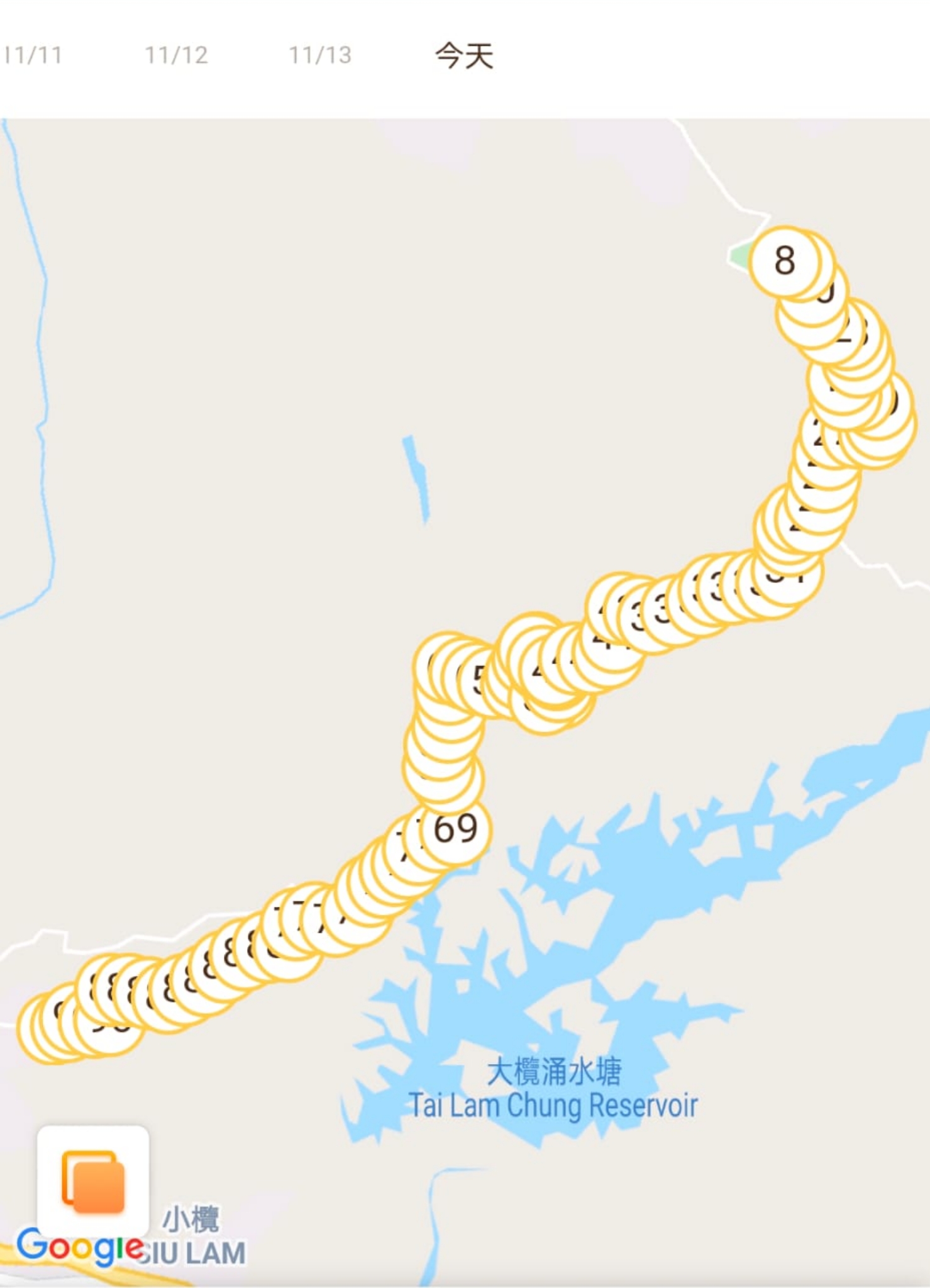This screenshot has height=1288, width=930.
Task: Tap the orange map layers button
Action: pyautogui.click(x=93, y=1182)
